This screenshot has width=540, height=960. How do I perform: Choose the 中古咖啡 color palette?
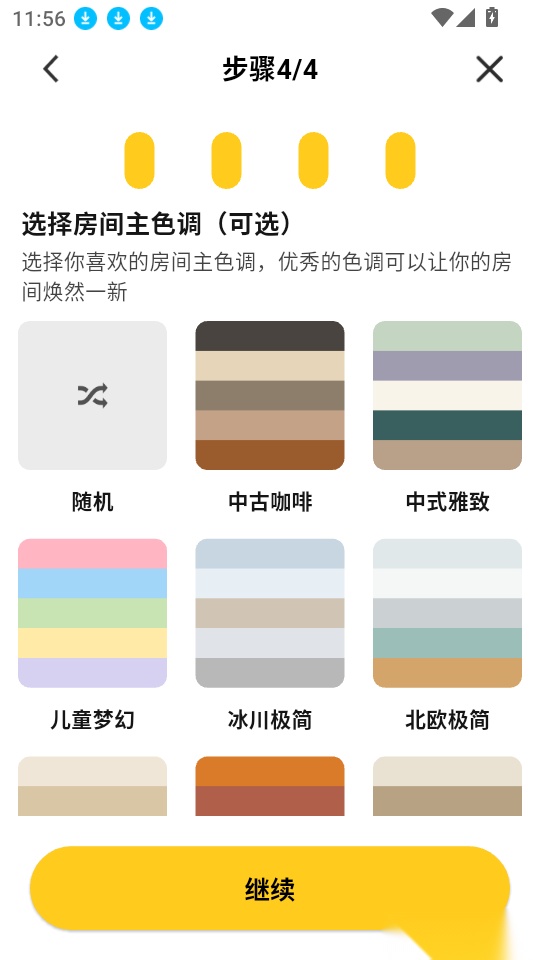pos(270,396)
